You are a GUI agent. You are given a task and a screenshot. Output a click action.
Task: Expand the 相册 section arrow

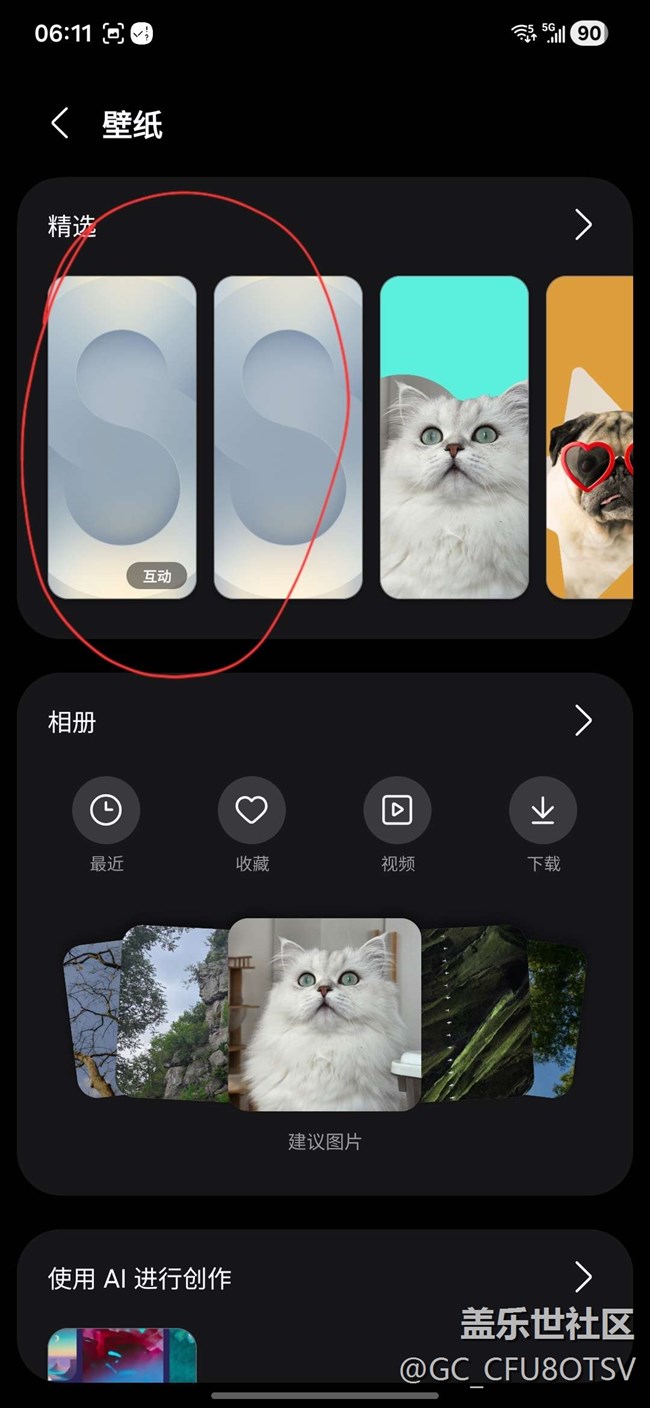(x=584, y=721)
